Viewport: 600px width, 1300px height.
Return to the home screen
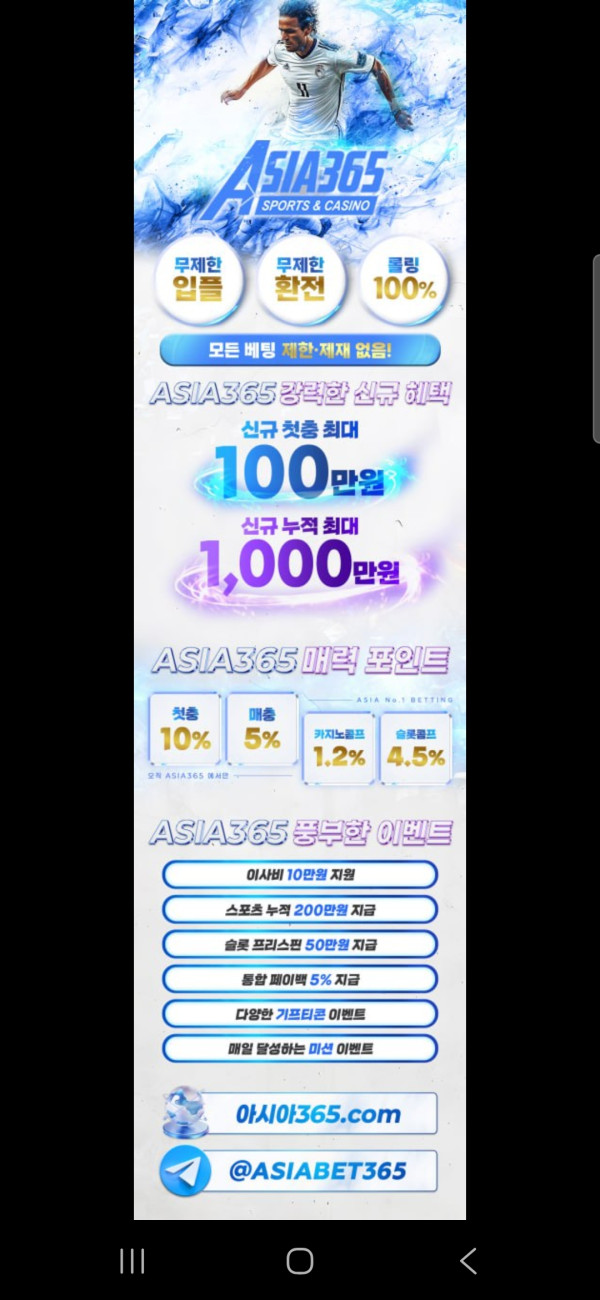click(x=300, y=1261)
